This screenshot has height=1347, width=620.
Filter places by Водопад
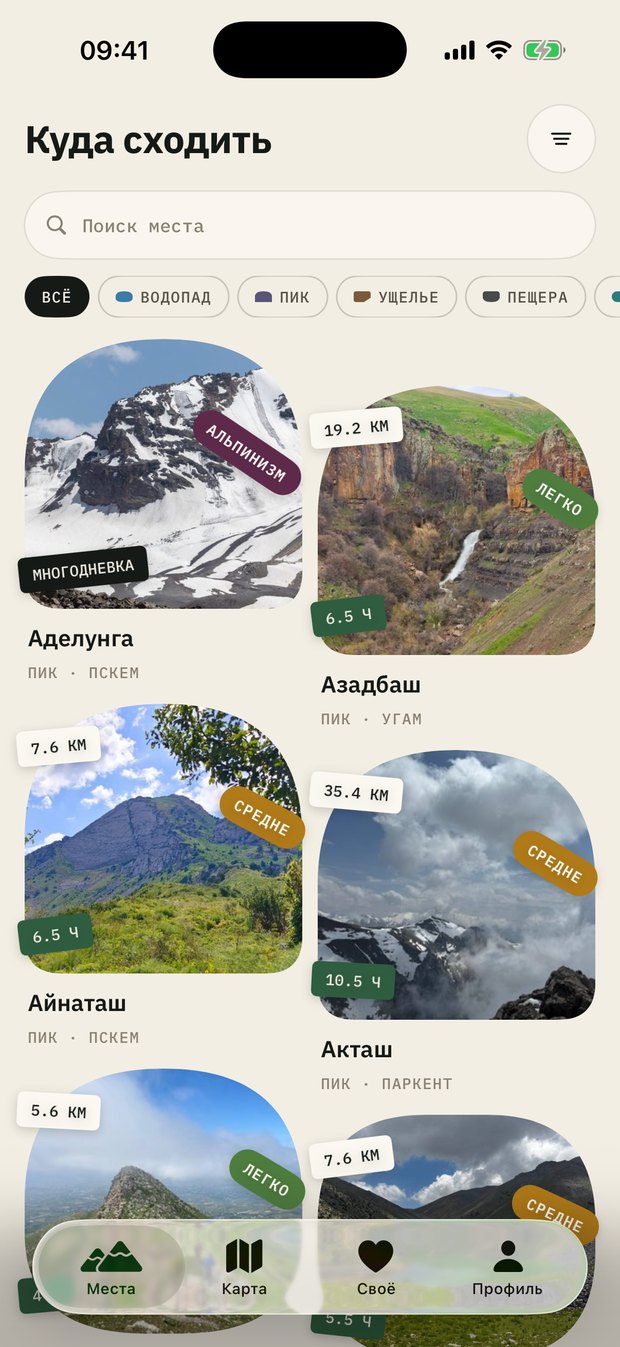[x=164, y=297]
